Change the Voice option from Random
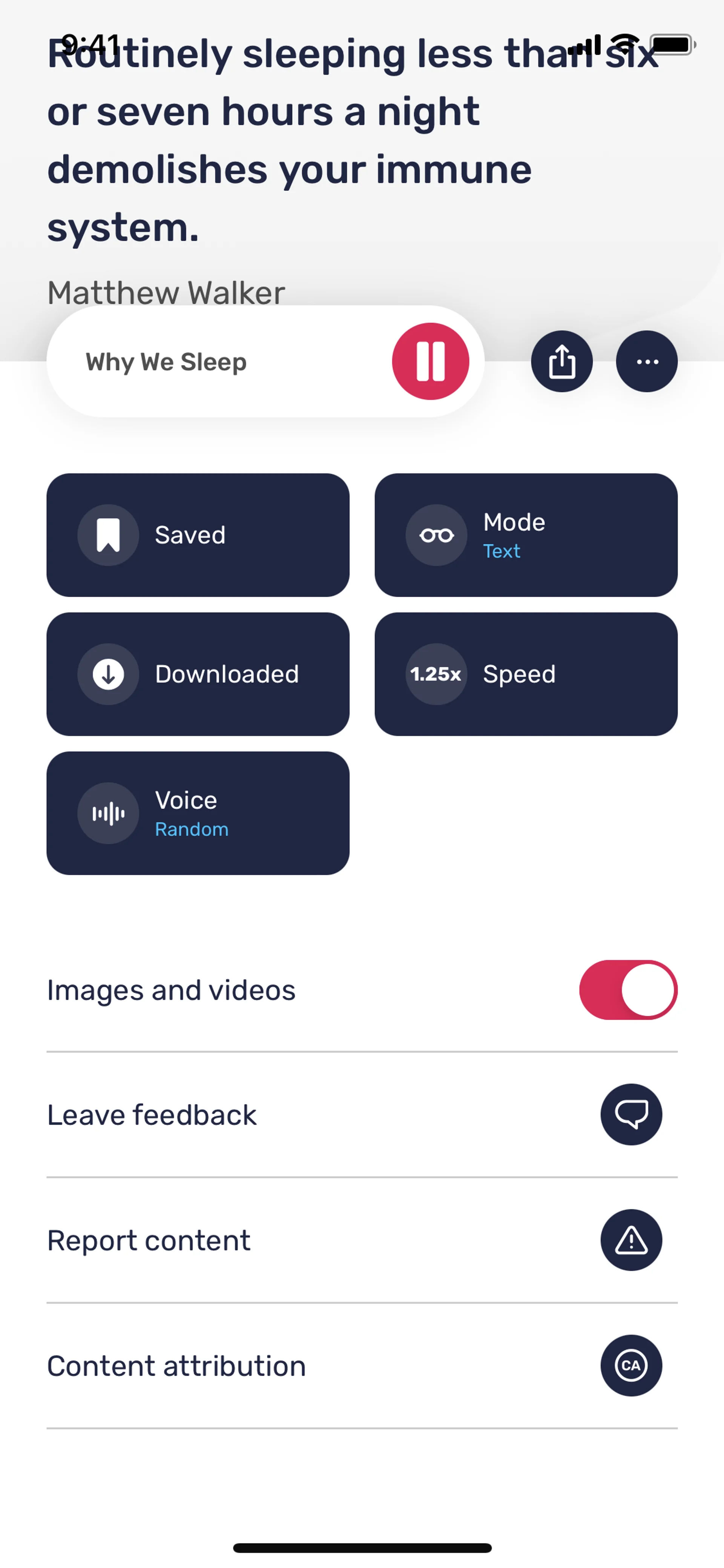The width and height of the screenshot is (724, 1568). coord(198,812)
